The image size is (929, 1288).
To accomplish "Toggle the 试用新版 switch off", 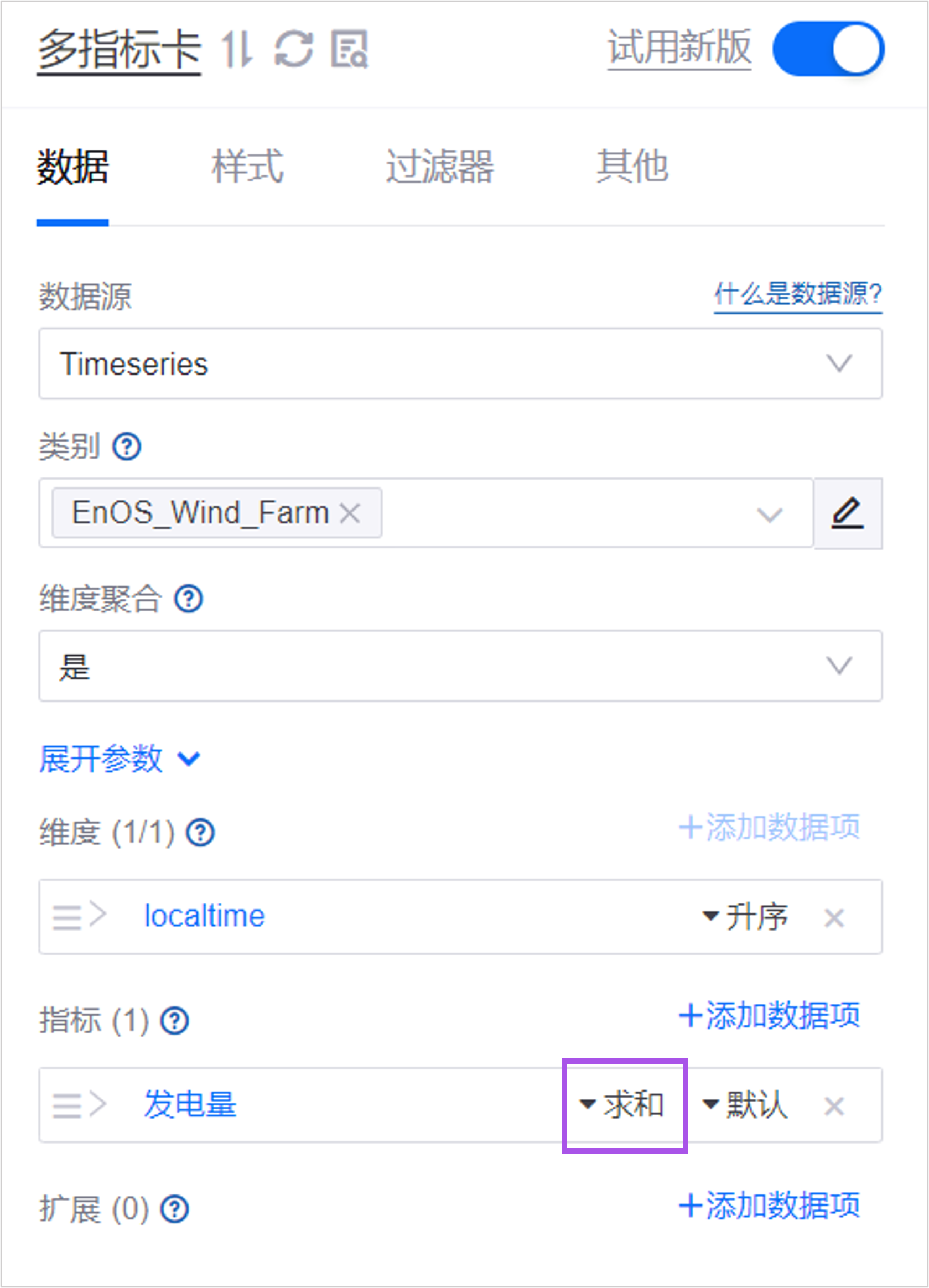I will [x=827, y=49].
